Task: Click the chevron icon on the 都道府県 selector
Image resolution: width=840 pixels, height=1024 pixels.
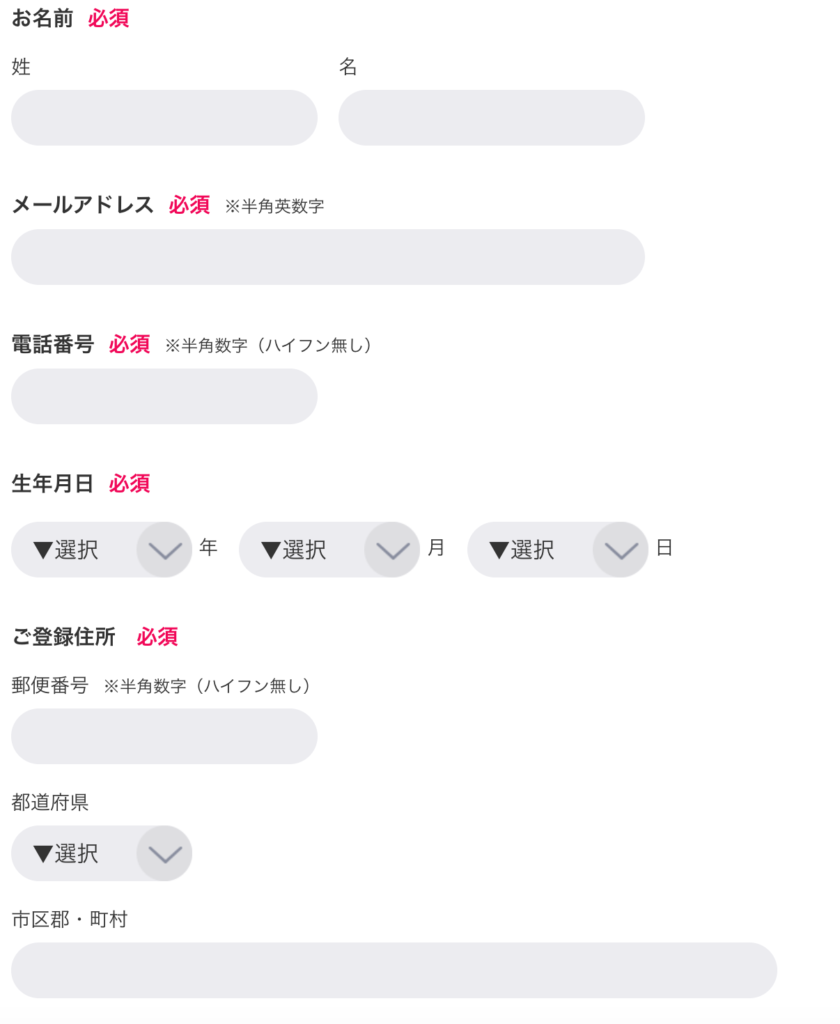Action: pyautogui.click(x=163, y=854)
